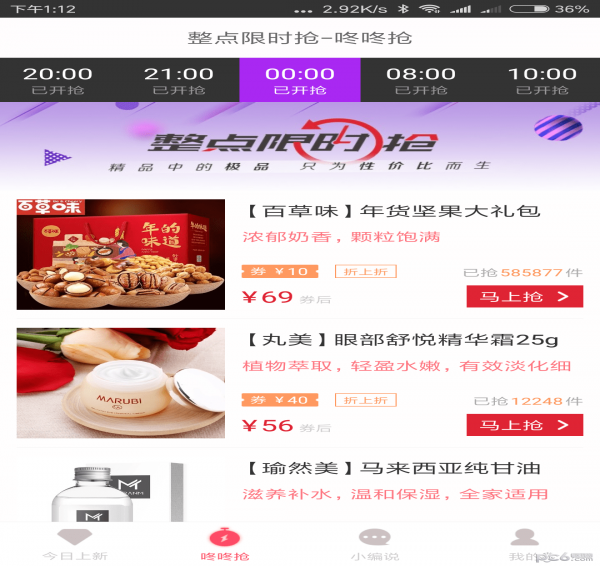The image size is (600, 566).
Task: Open the 我的 profile tab
Action: (525, 544)
